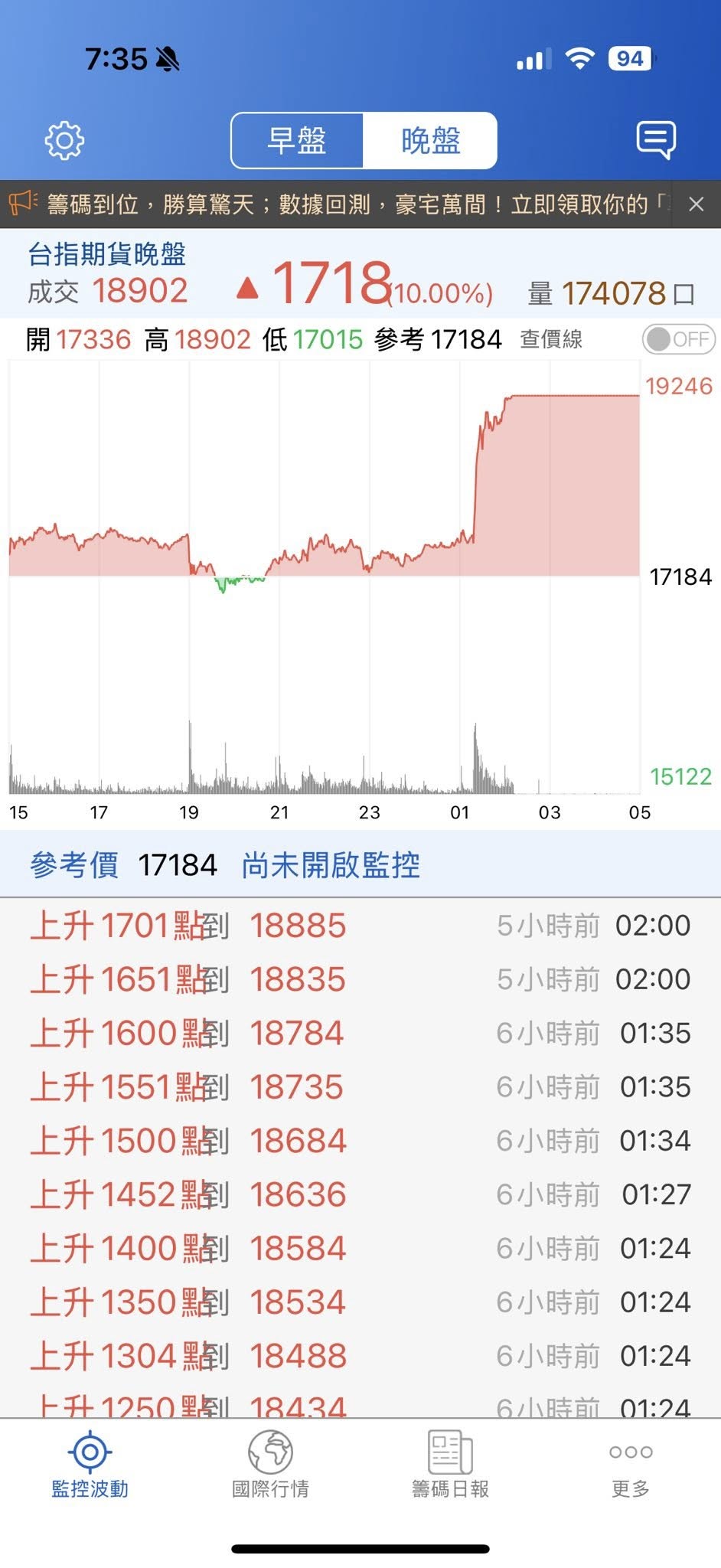Open the settings gear icon
This screenshot has width=721, height=1568.
click(64, 140)
